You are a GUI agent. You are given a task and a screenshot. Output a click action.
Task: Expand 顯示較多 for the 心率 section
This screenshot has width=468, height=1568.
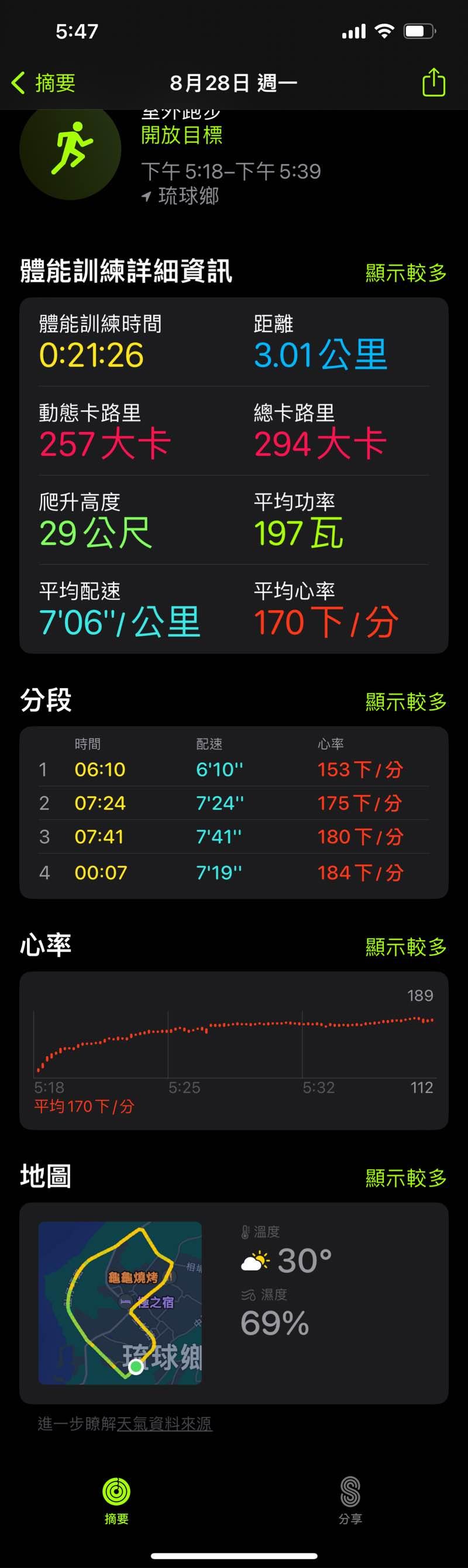(x=405, y=947)
